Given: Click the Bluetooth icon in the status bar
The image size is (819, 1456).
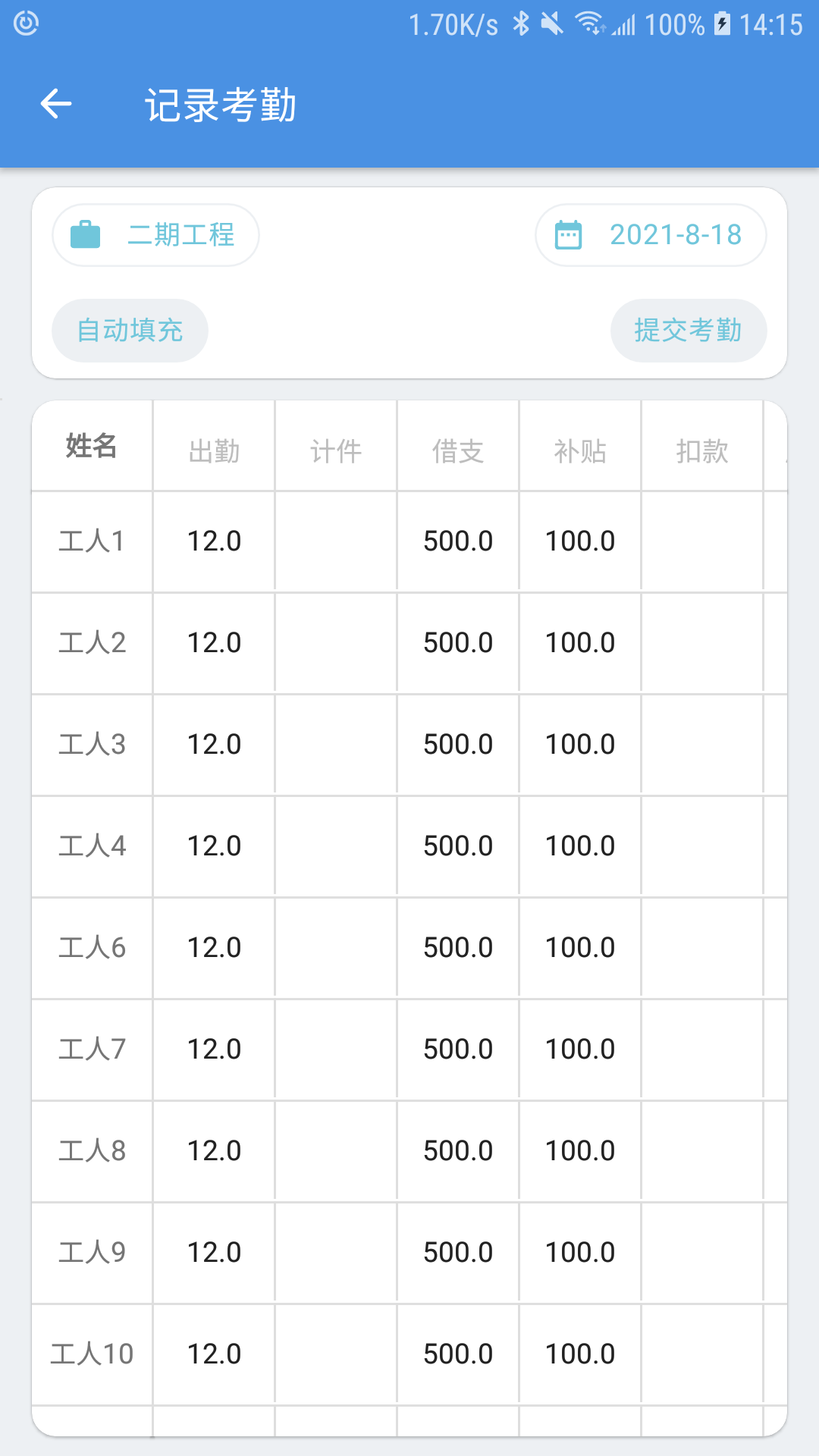Looking at the screenshot, I should (521, 23).
